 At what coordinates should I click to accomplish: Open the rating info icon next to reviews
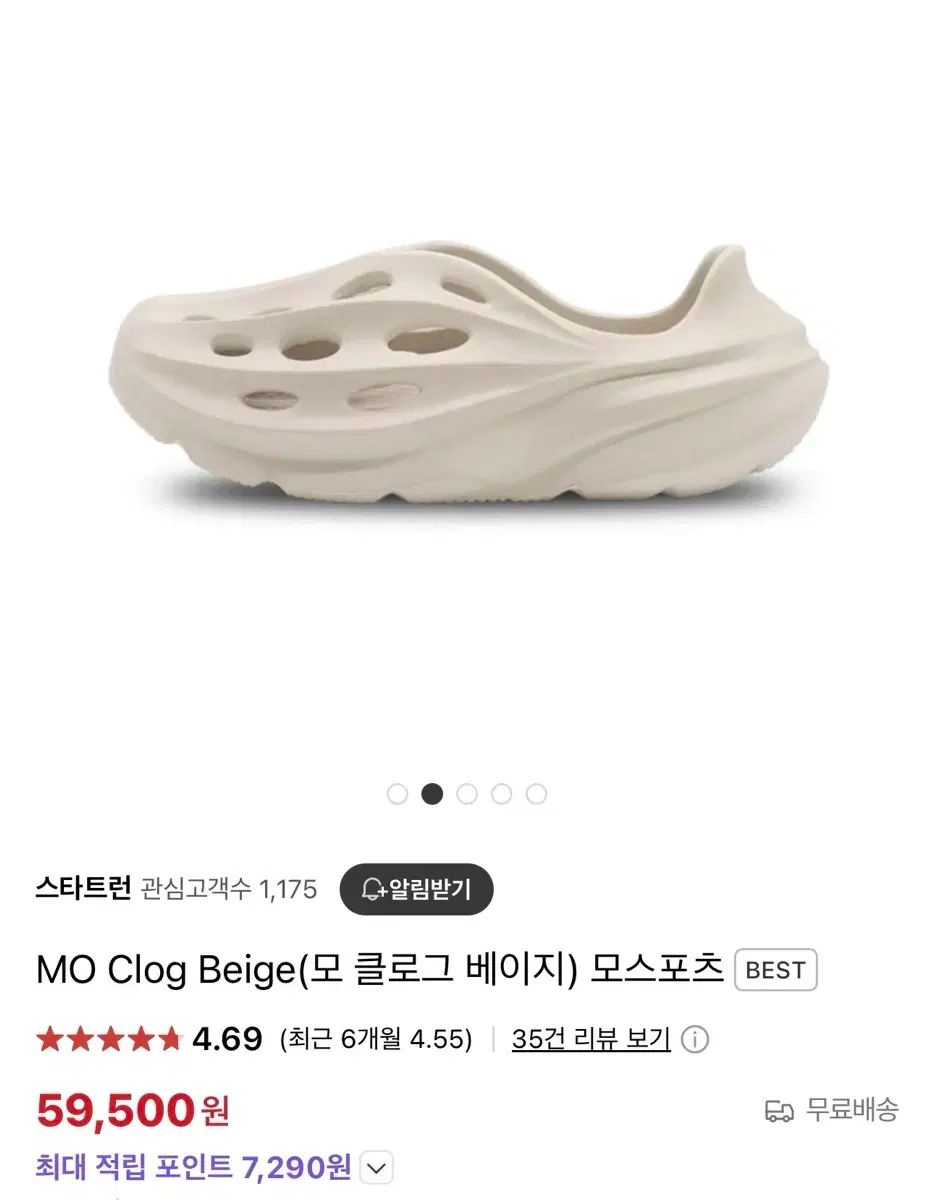[695, 1040]
